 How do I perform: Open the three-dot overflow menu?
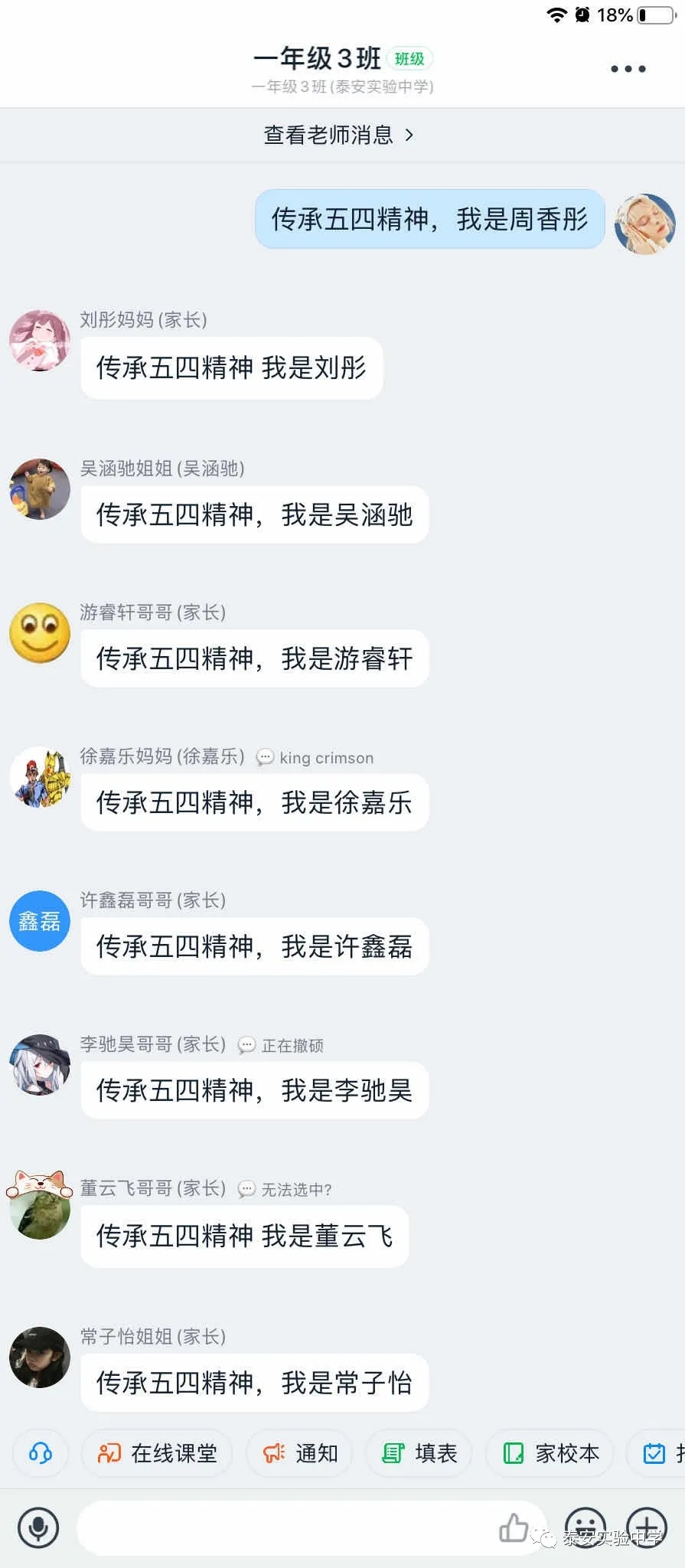628,69
